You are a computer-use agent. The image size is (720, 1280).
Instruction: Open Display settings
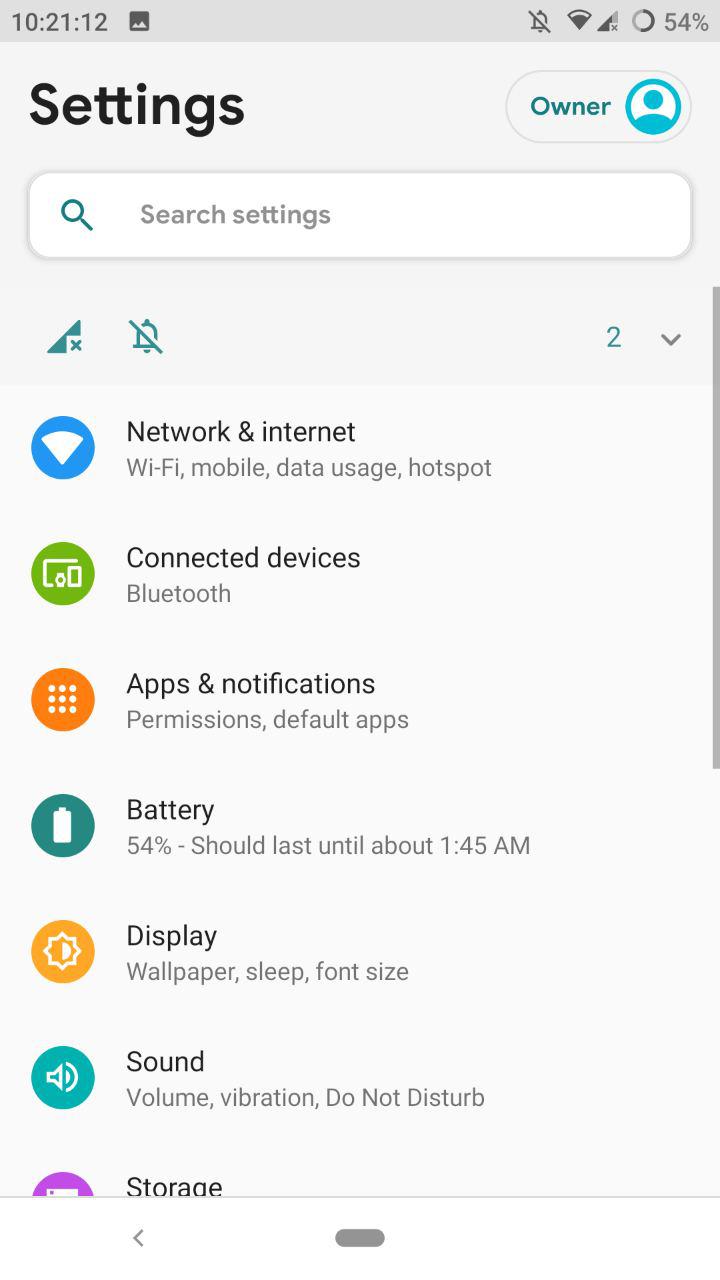pyautogui.click(x=360, y=952)
